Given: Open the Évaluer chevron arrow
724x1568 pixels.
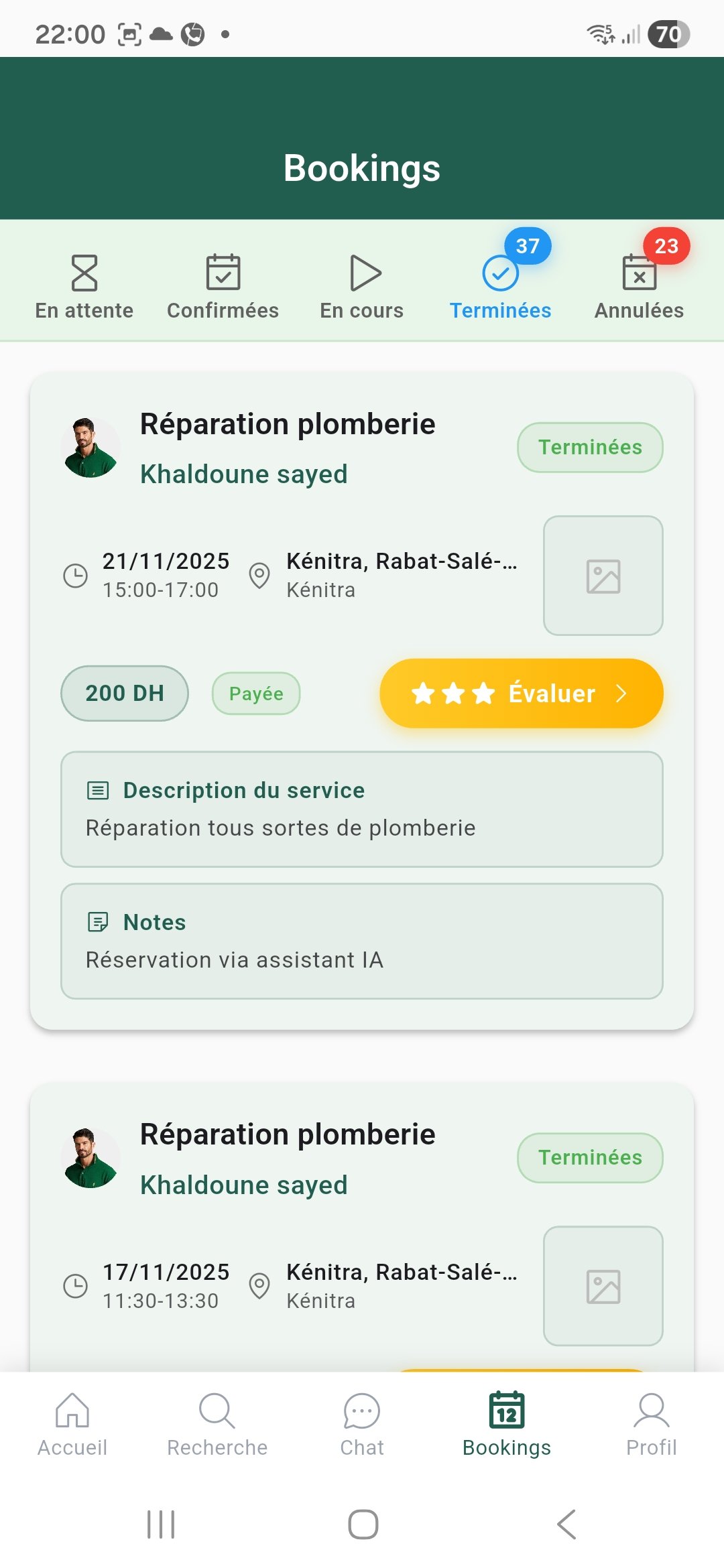Looking at the screenshot, I should [x=622, y=694].
